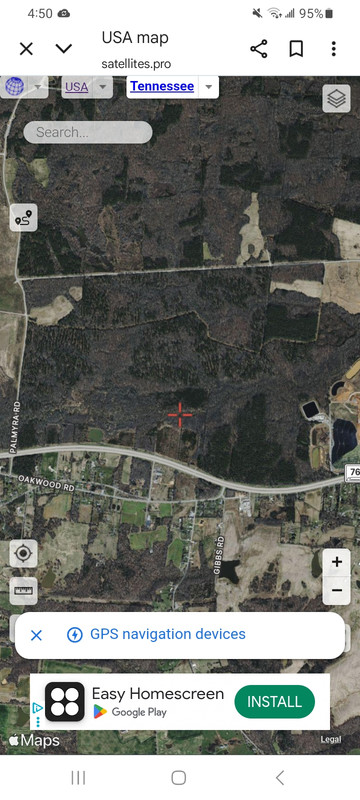Follow the USA link

76,87
